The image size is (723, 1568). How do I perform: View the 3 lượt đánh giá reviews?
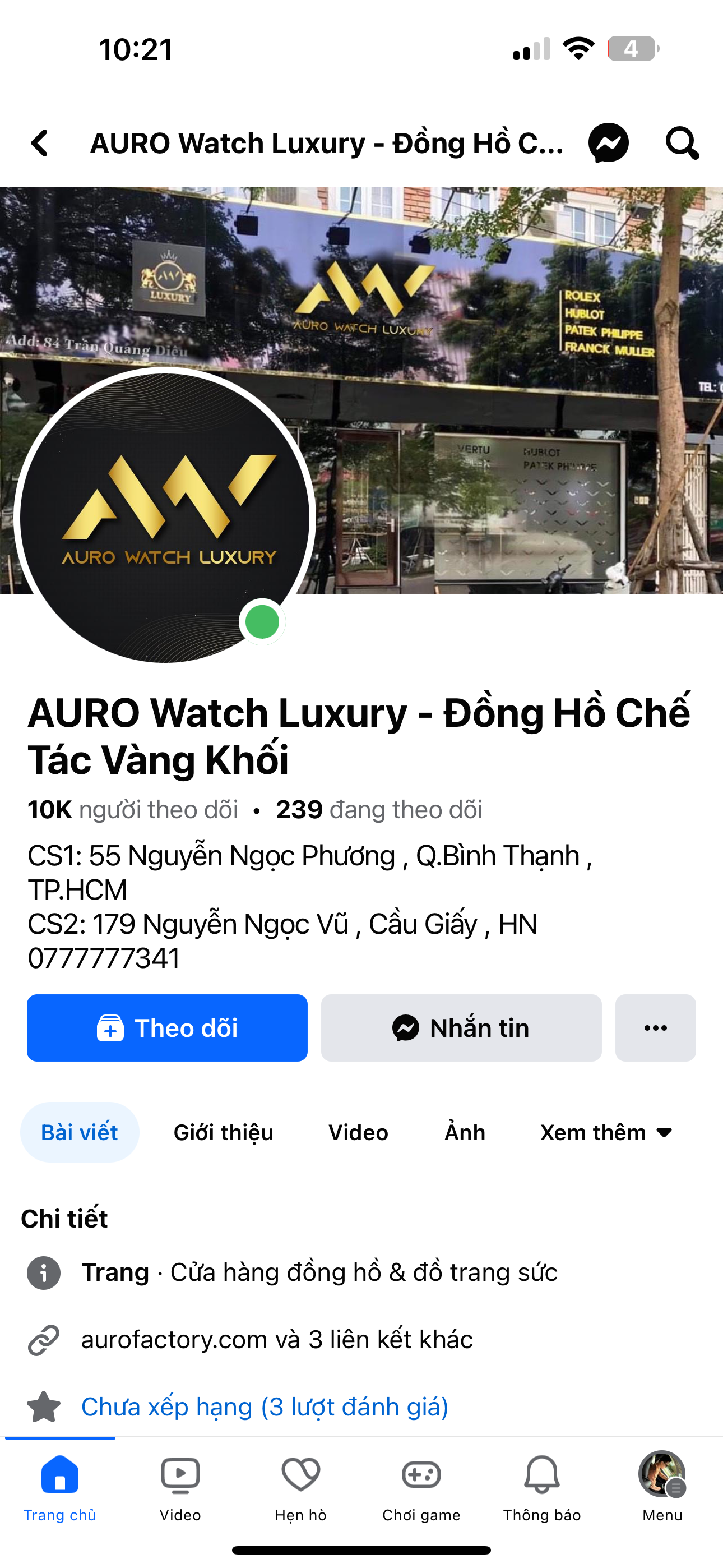pyautogui.click(x=265, y=1406)
